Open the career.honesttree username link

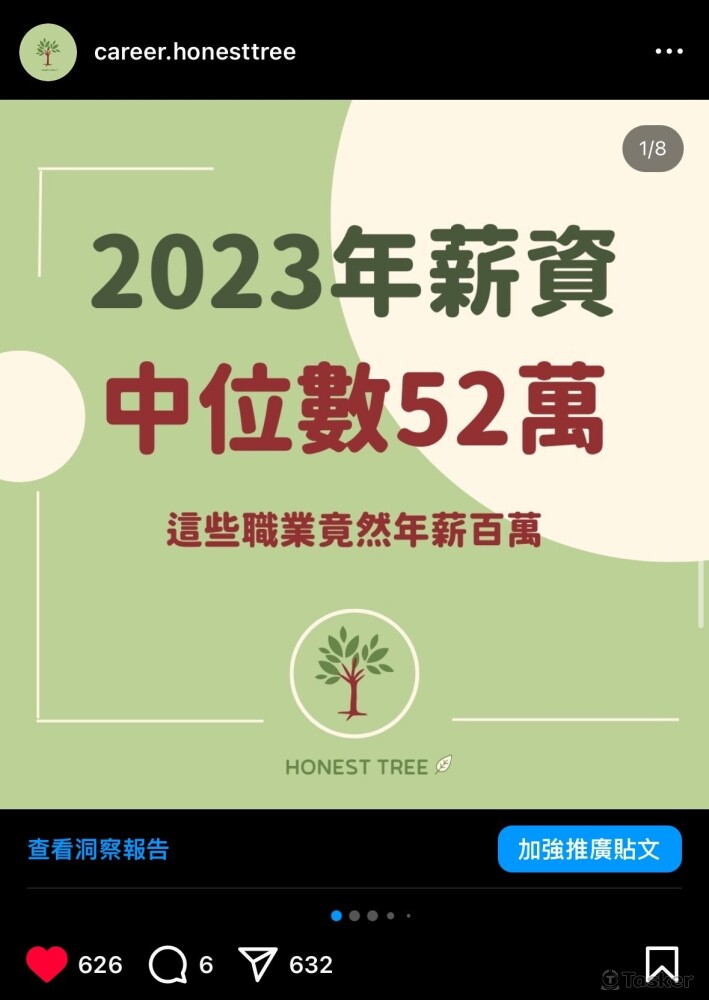(195, 52)
